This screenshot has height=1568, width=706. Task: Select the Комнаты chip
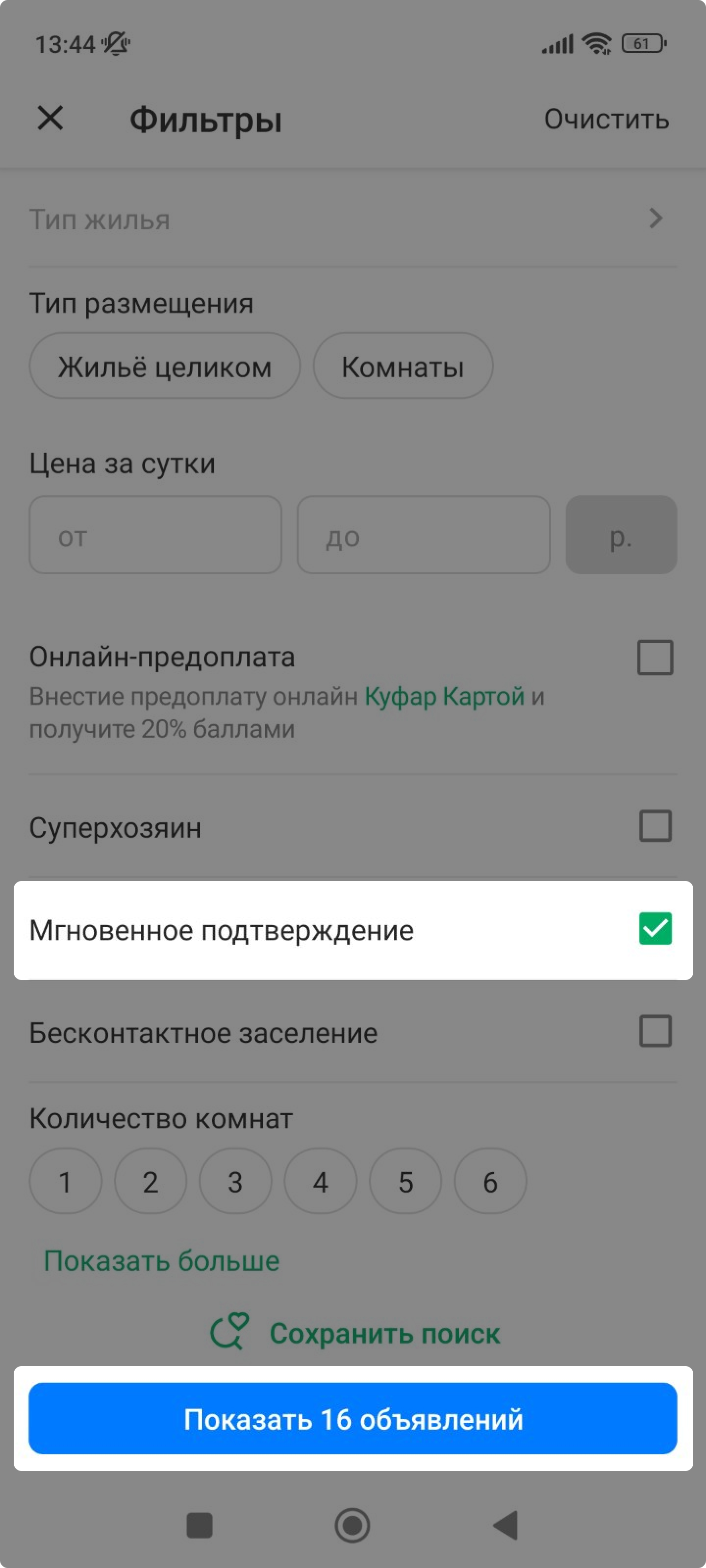(x=403, y=367)
